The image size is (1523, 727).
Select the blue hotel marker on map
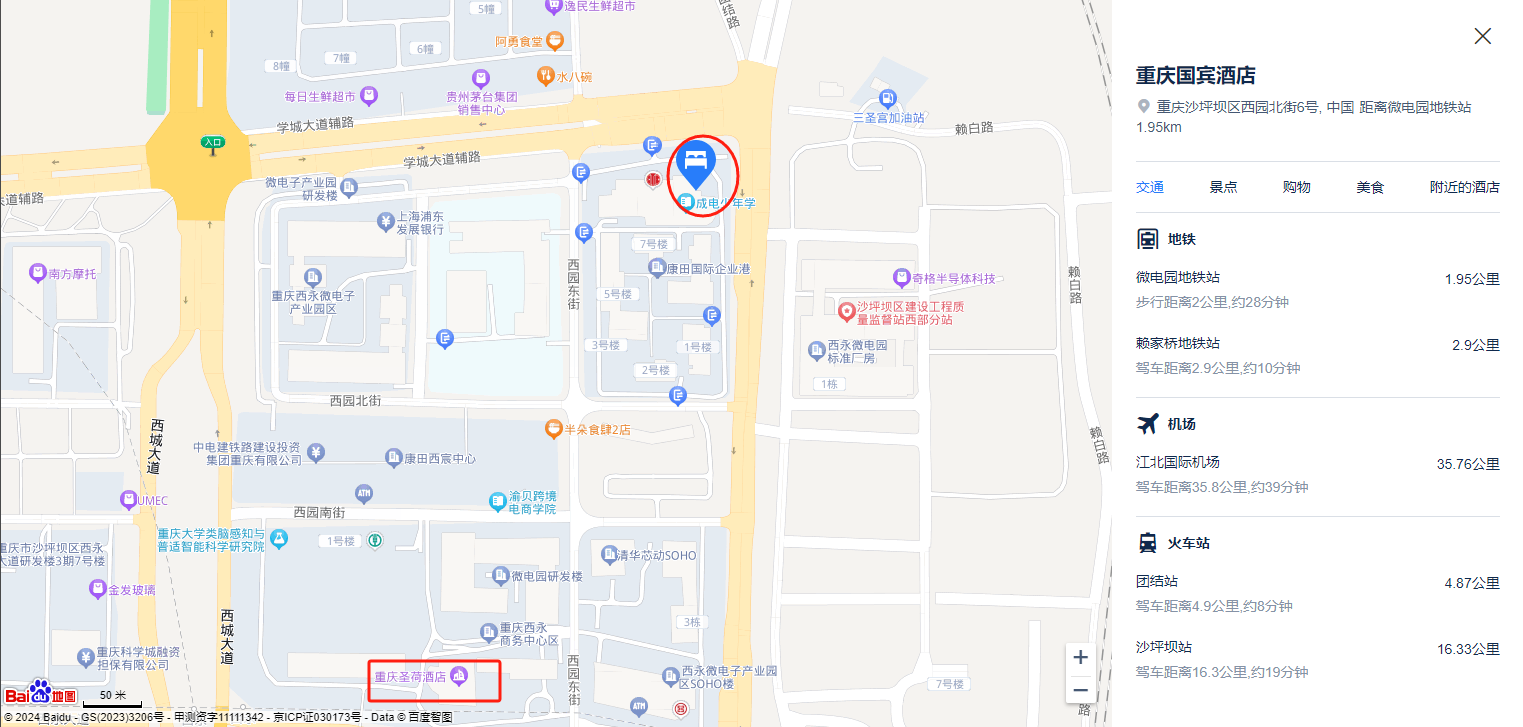[694, 163]
